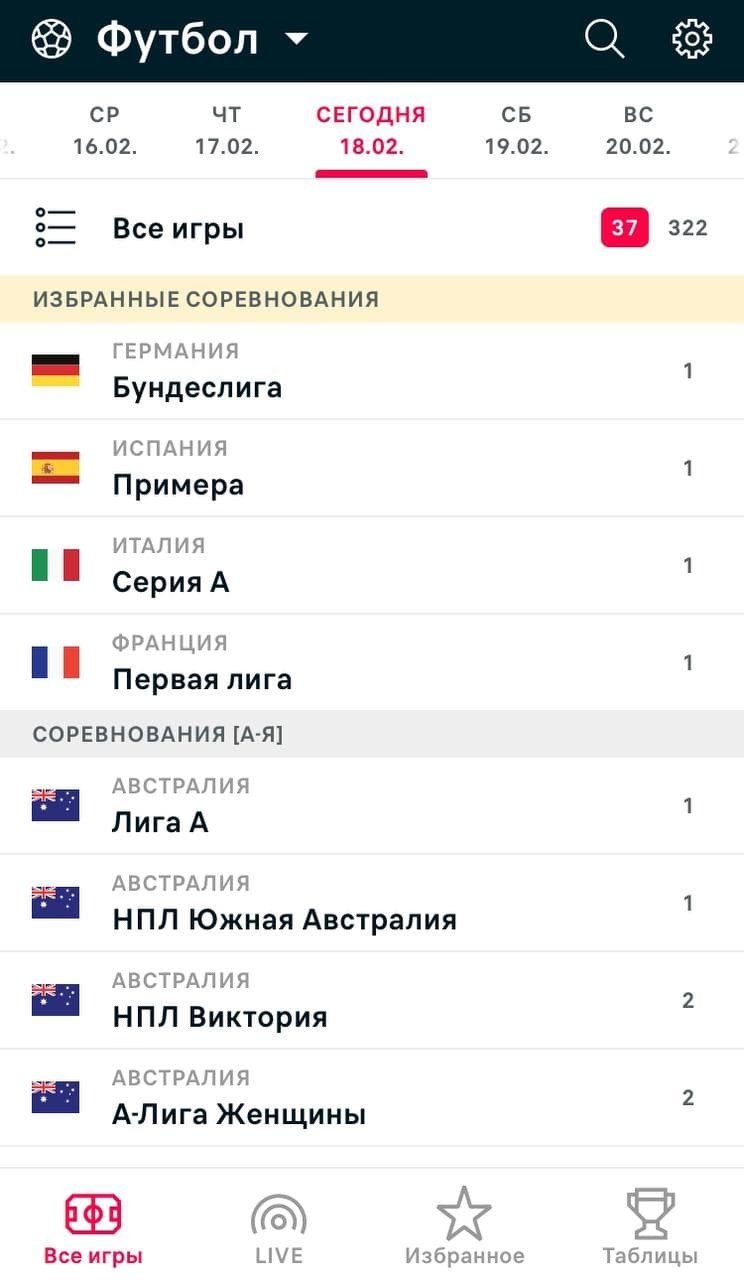Switch to the Избранное tab

[464, 1227]
